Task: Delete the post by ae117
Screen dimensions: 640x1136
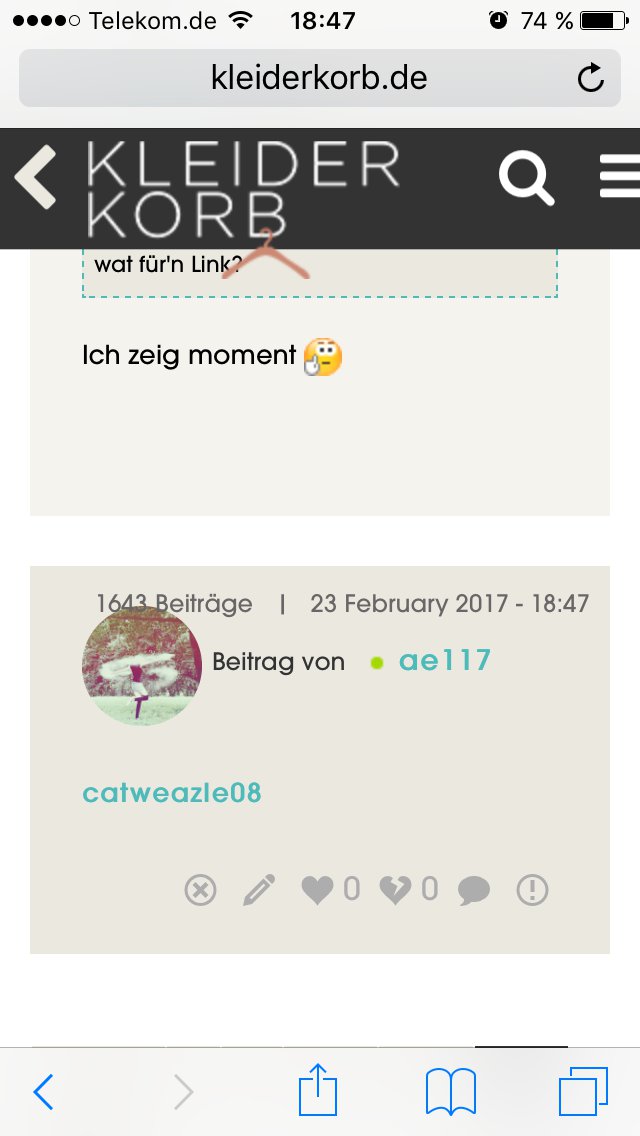Action: tap(200, 889)
